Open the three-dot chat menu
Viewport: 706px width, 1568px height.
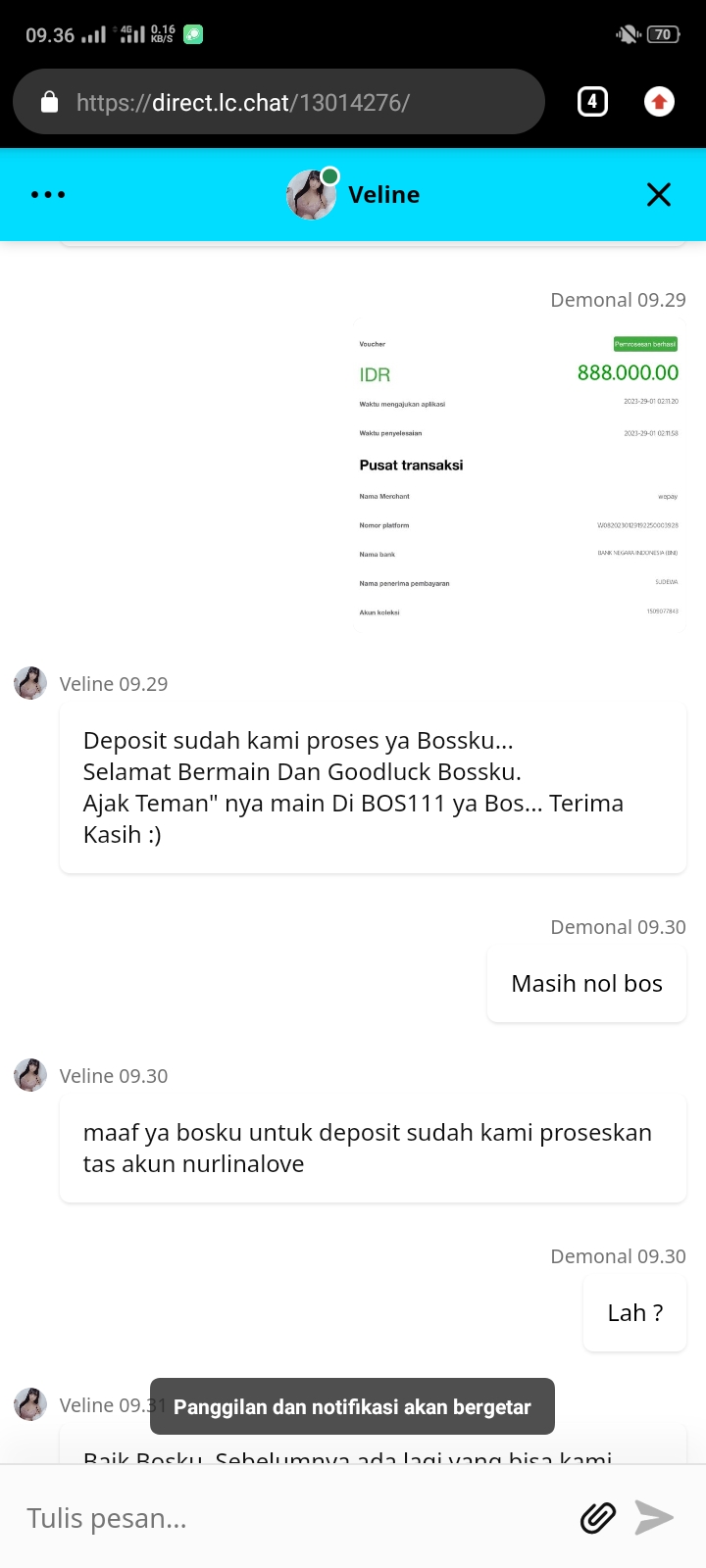(48, 194)
